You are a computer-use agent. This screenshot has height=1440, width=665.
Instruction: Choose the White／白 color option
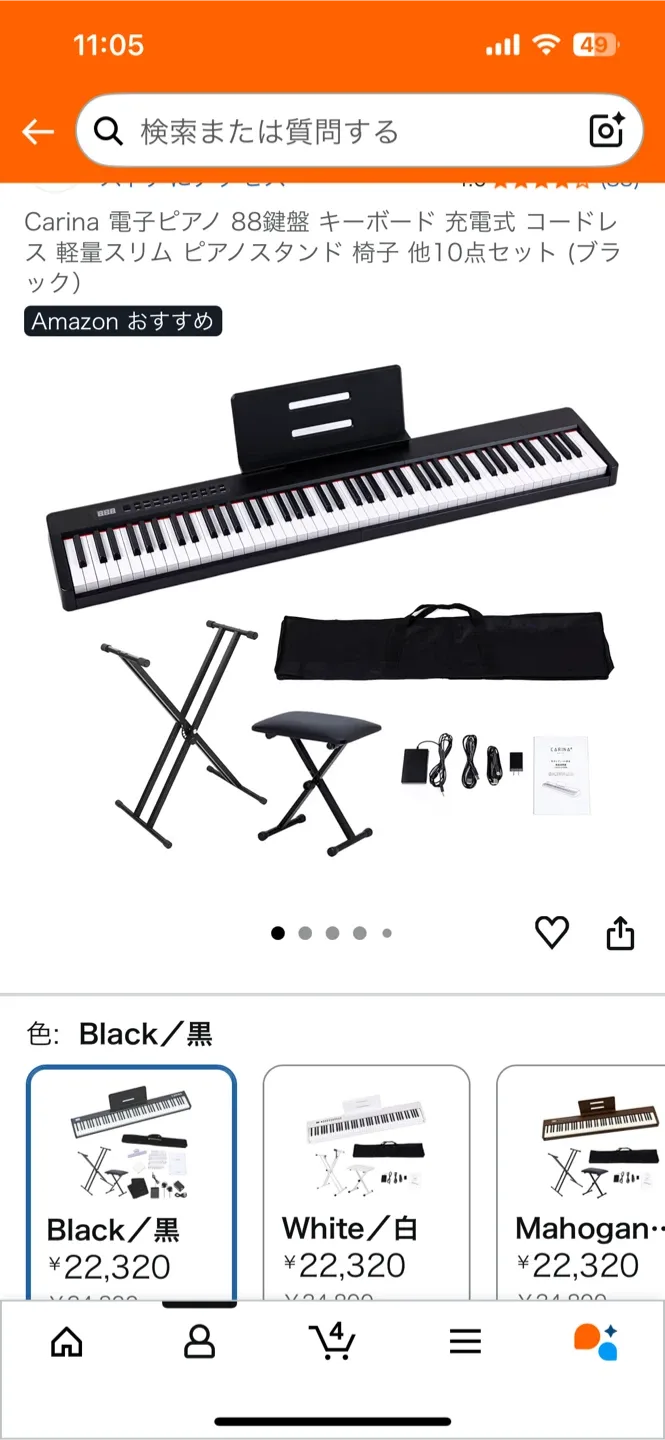366,1178
